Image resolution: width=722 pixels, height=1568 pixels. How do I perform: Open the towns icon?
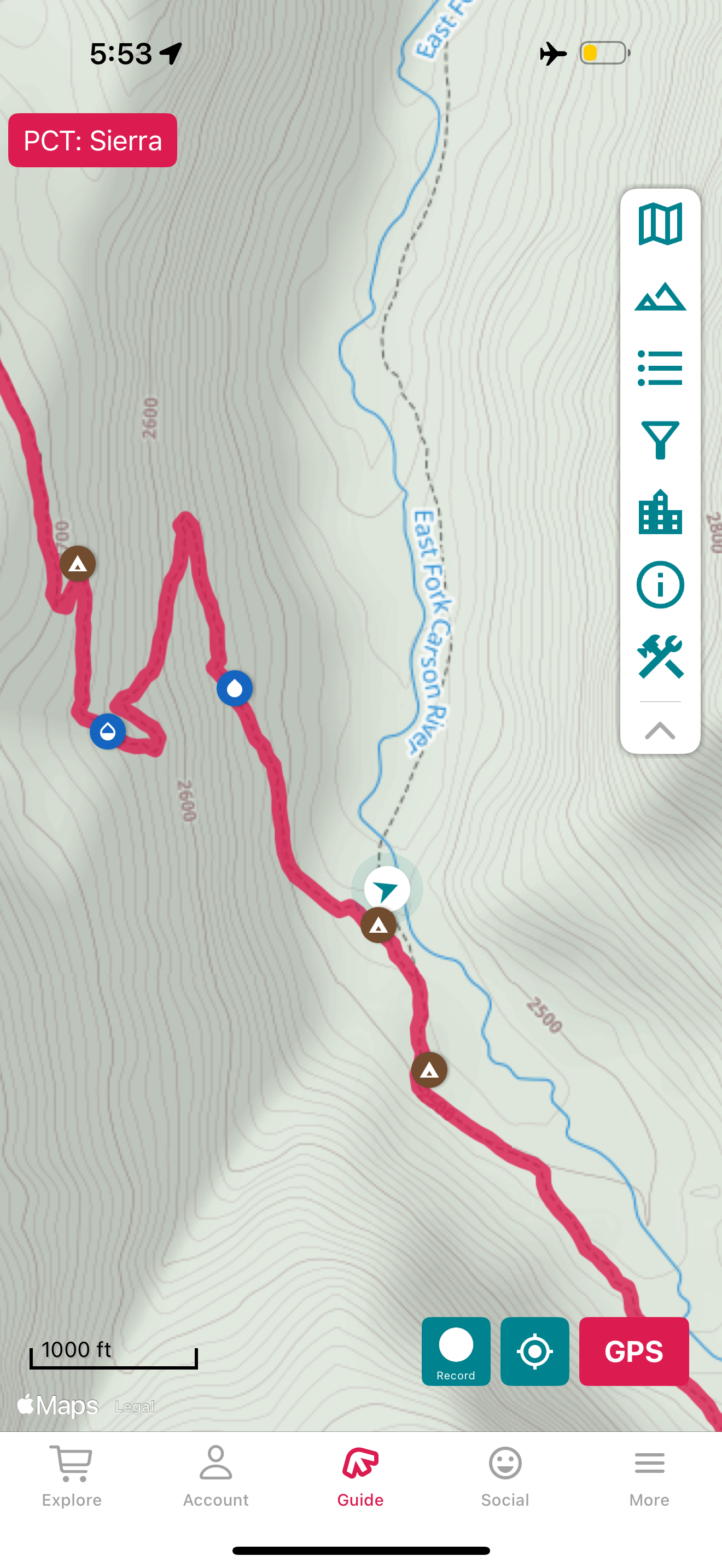click(x=660, y=512)
